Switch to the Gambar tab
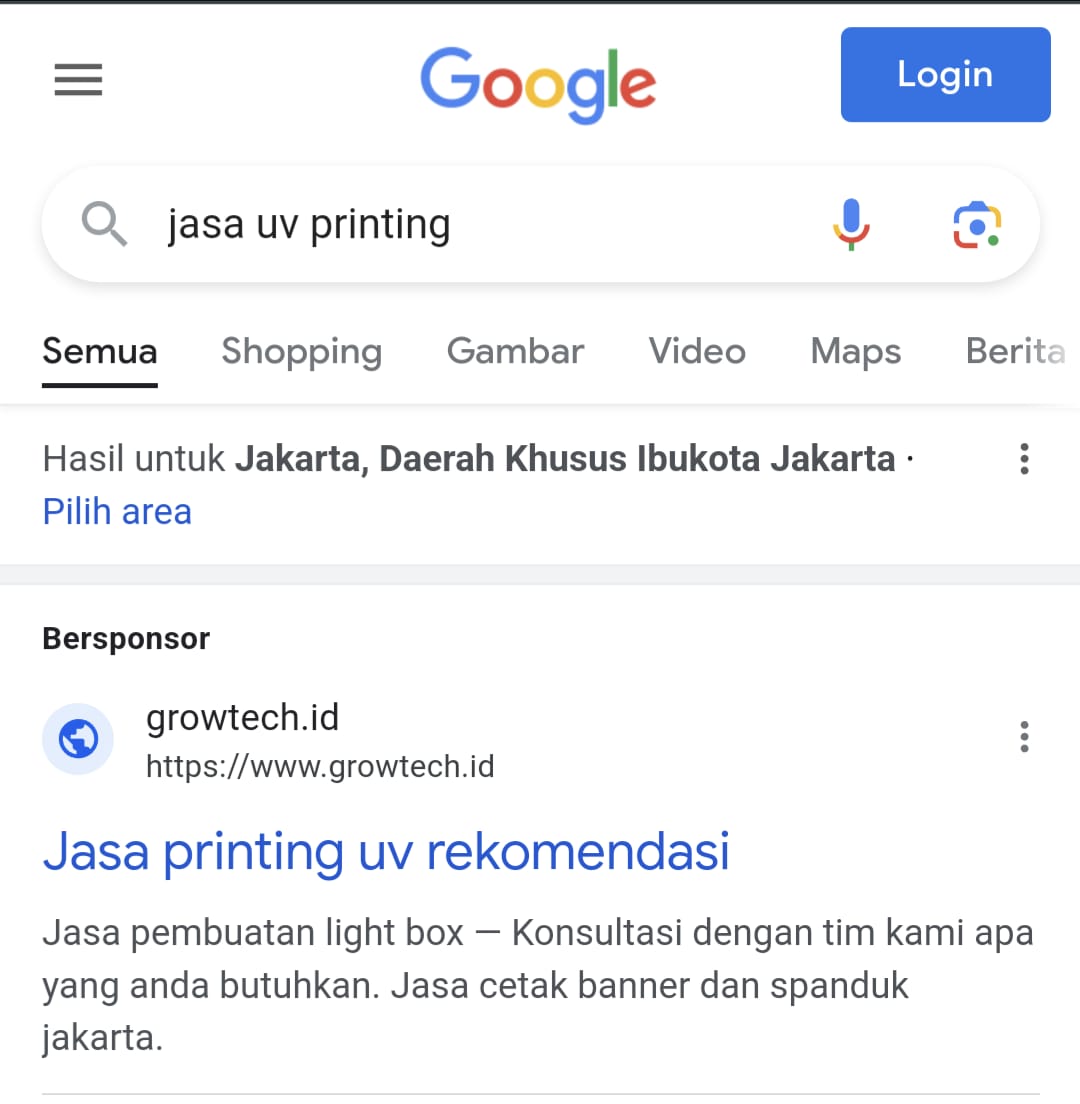 [515, 351]
